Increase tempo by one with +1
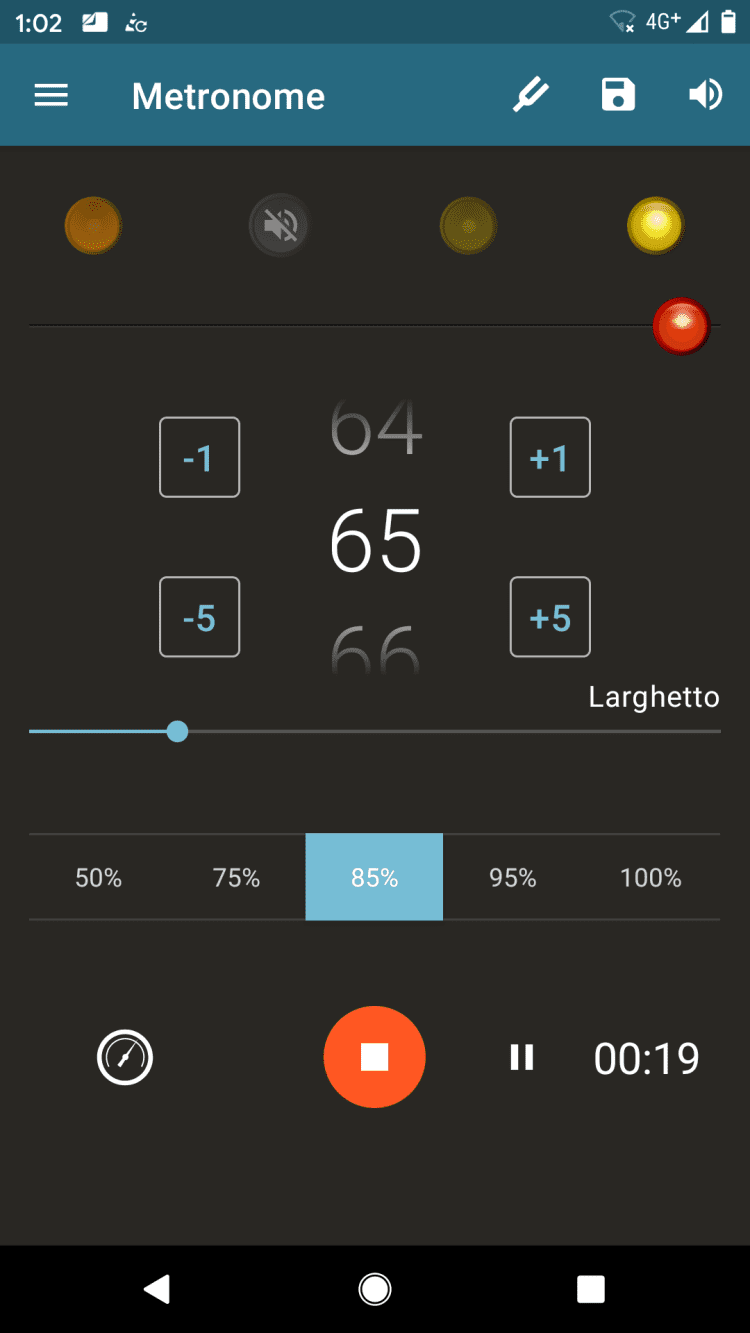Viewport: 750px width, 1333px height. pos(550,457)
